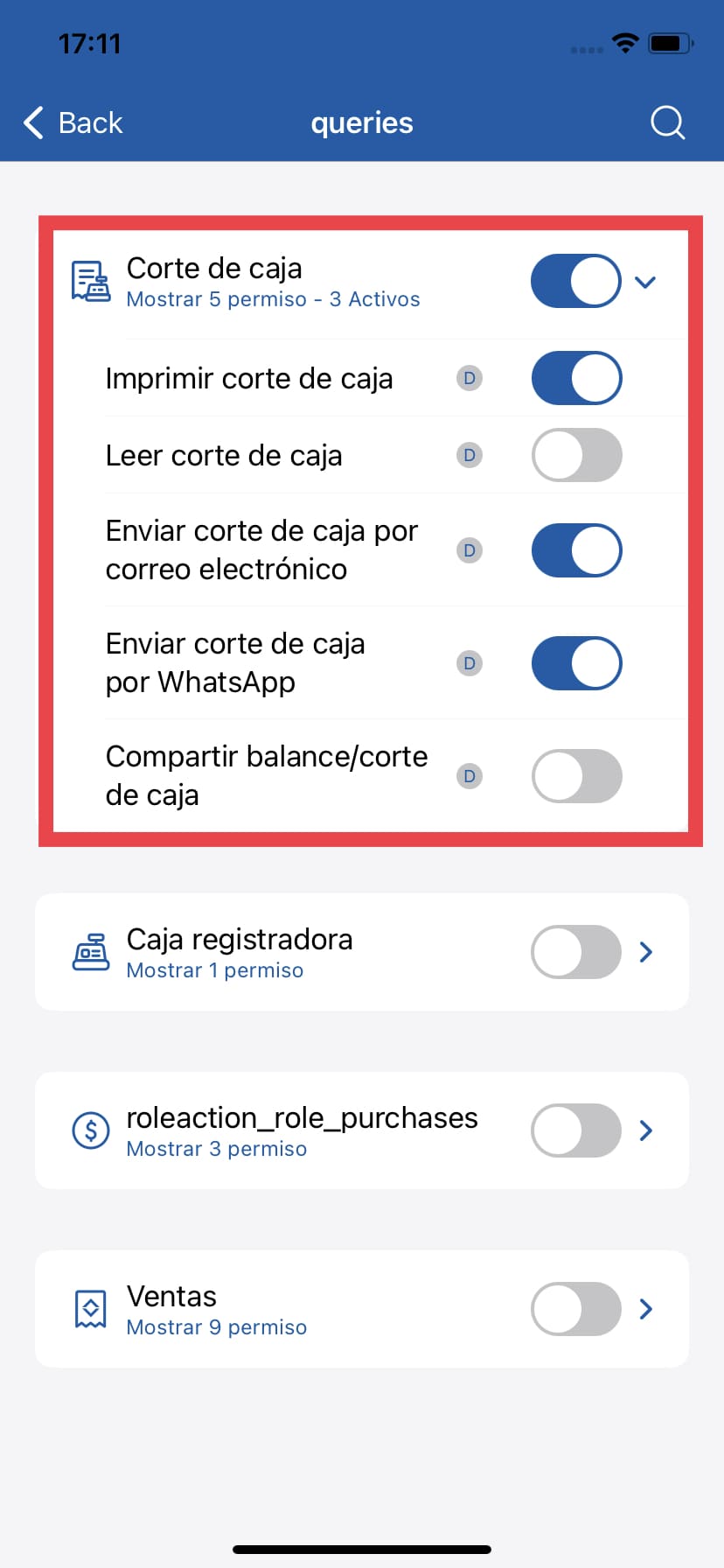This screenshot has width=724, height=1568.
Task: Disable Enviar corte de caja por correo electrónico
Action: tap(576, 550)
